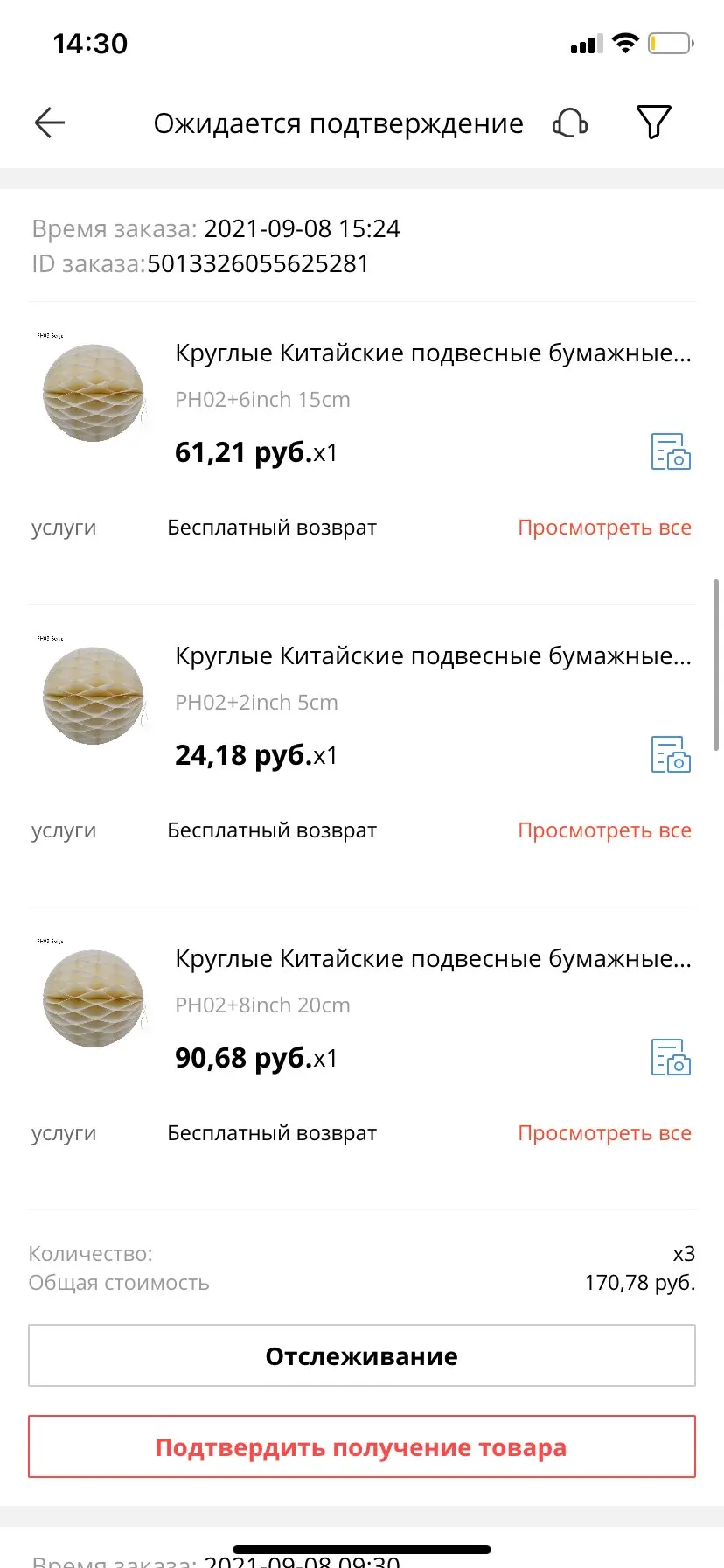Tap snapshot icon for 90,68 руб. item
Viewport: 724px width, 1568px height.
671,1058
